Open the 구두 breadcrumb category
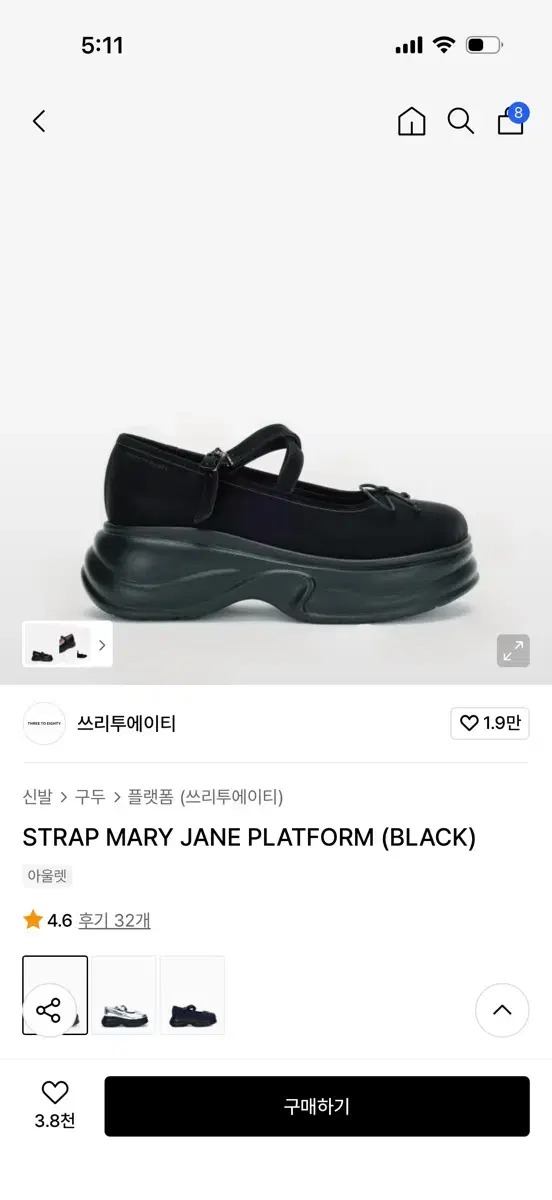Viewport: 552px width, 1200px height. (90, 797)
